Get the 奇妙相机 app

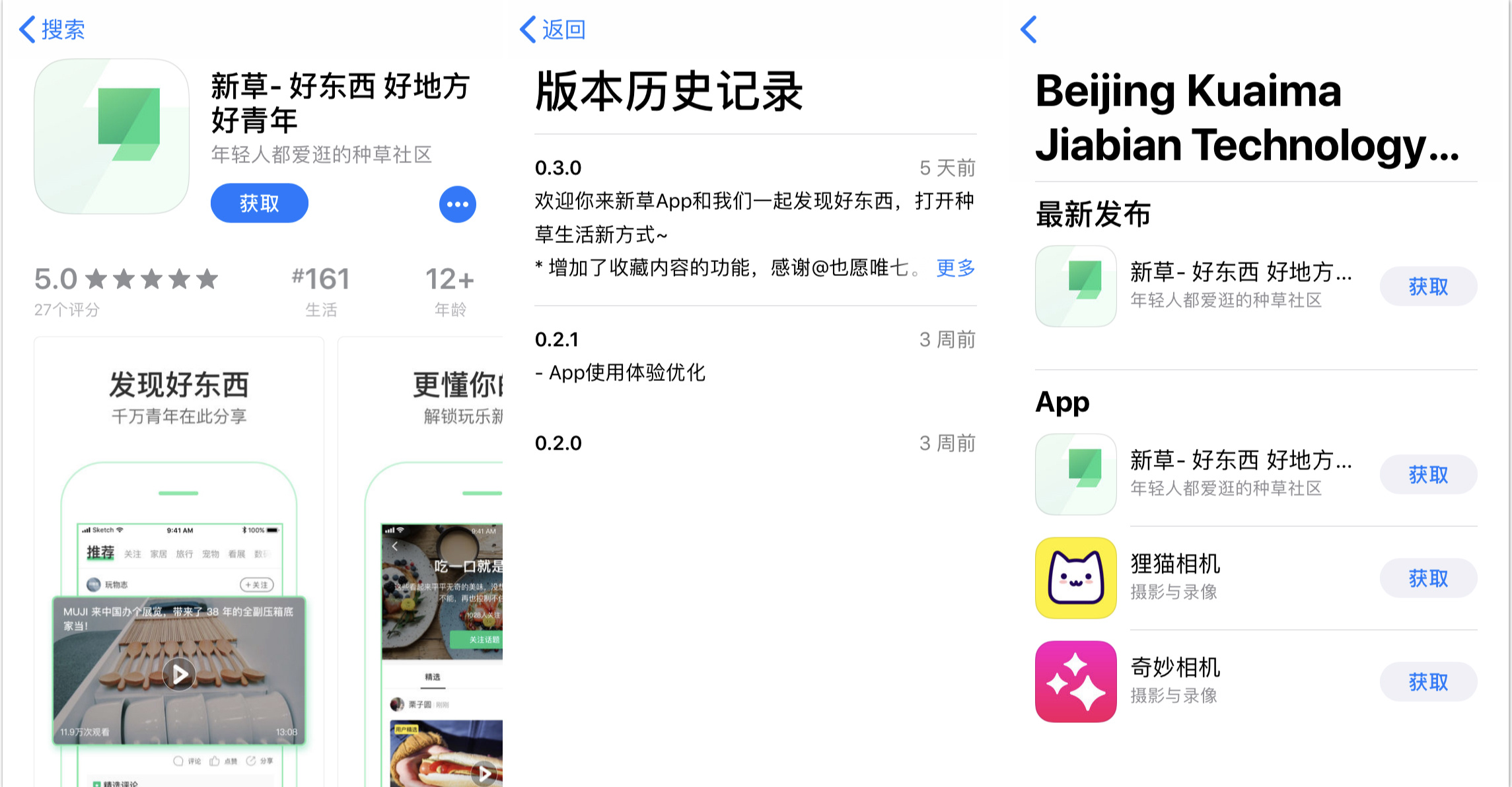(x=1427, y=682)
